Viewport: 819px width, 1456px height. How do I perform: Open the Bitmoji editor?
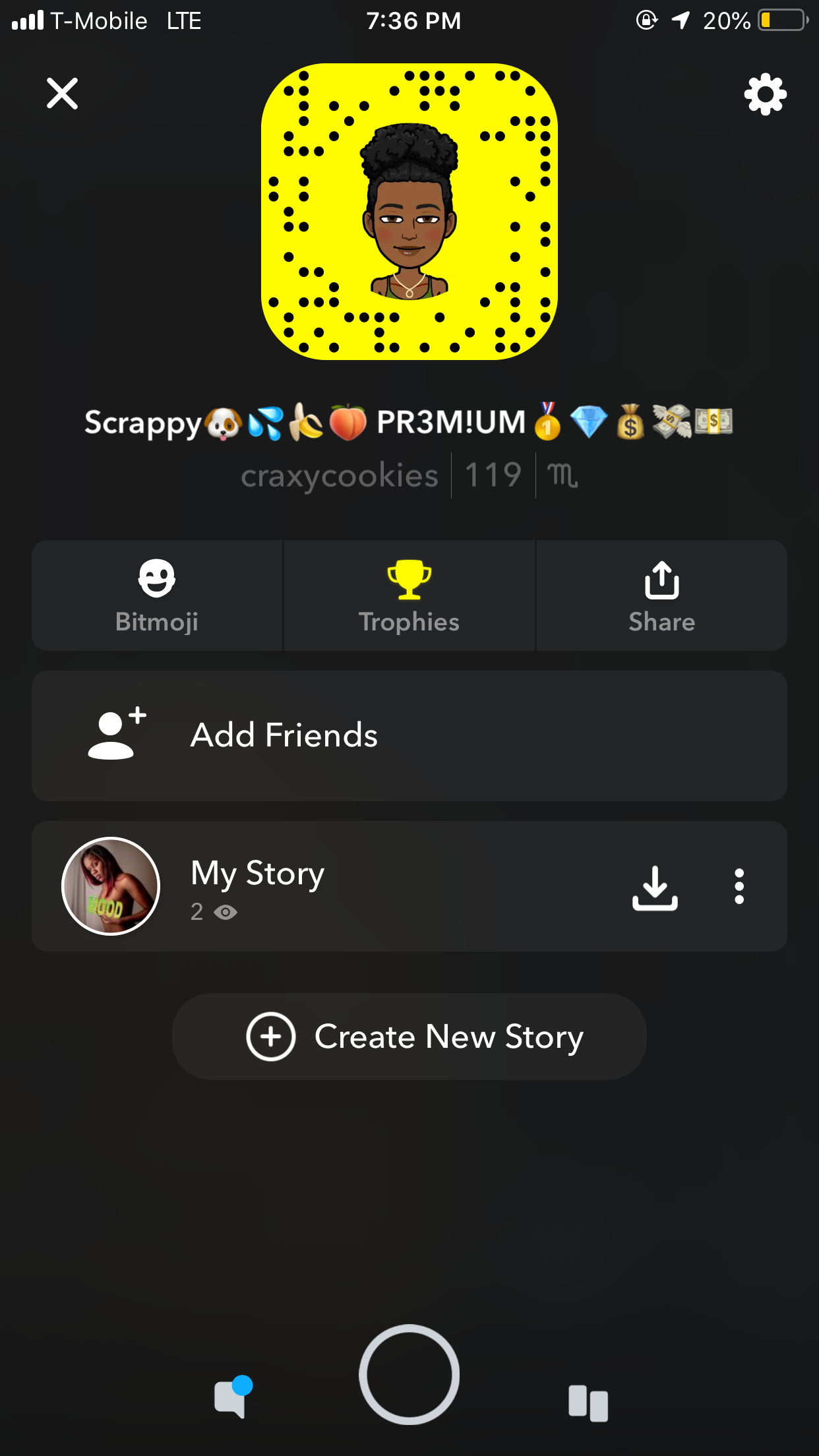click(x=156, y=595)
